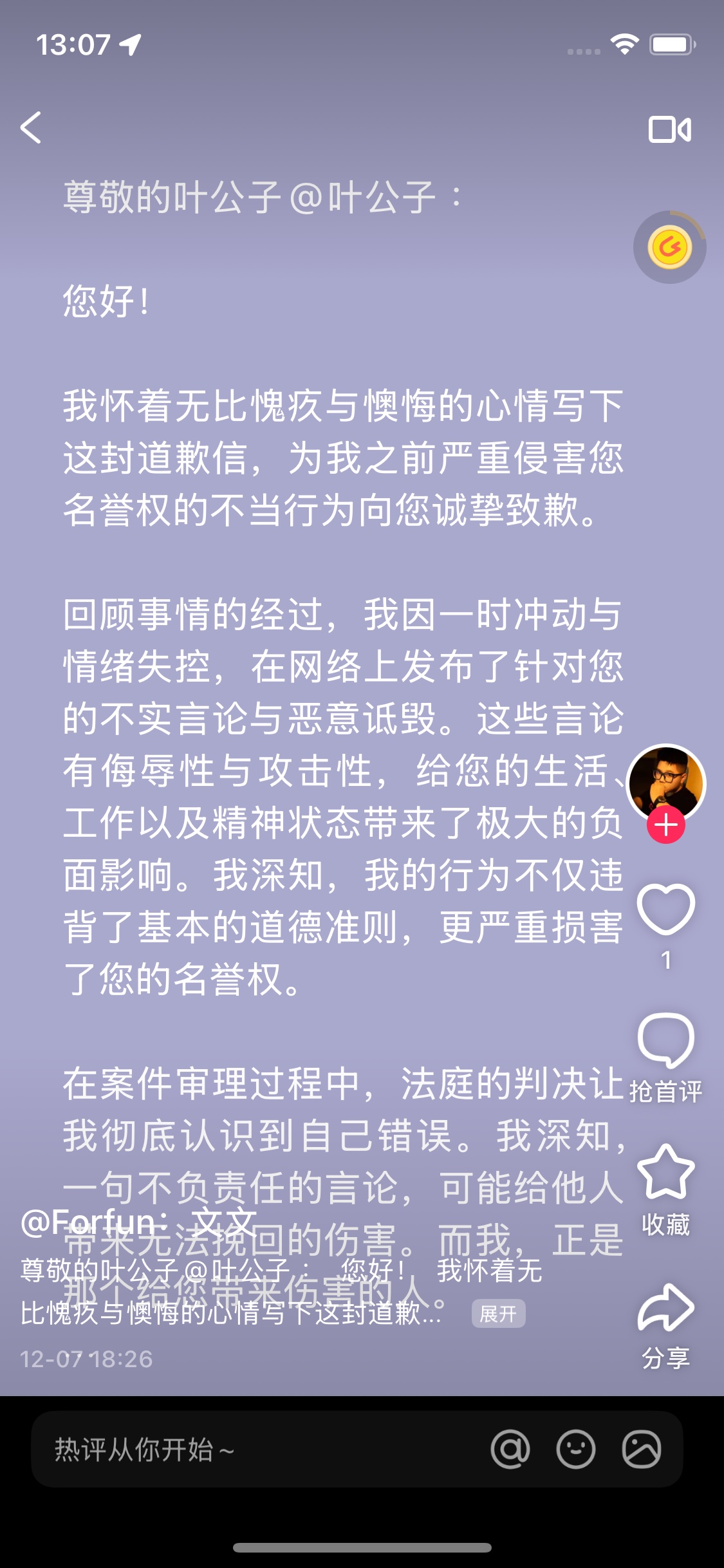
Task: Open comments to post the first one
Action: pos(666,1041)
